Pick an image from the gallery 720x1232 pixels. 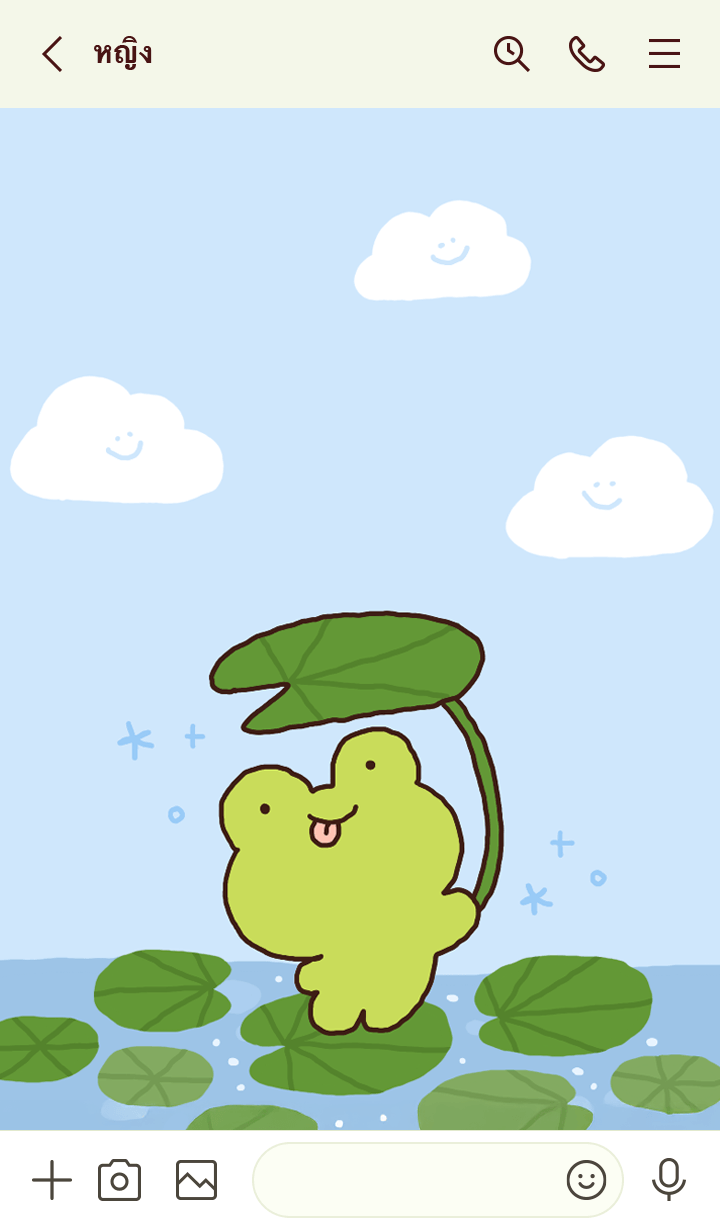coord(196,1180)
